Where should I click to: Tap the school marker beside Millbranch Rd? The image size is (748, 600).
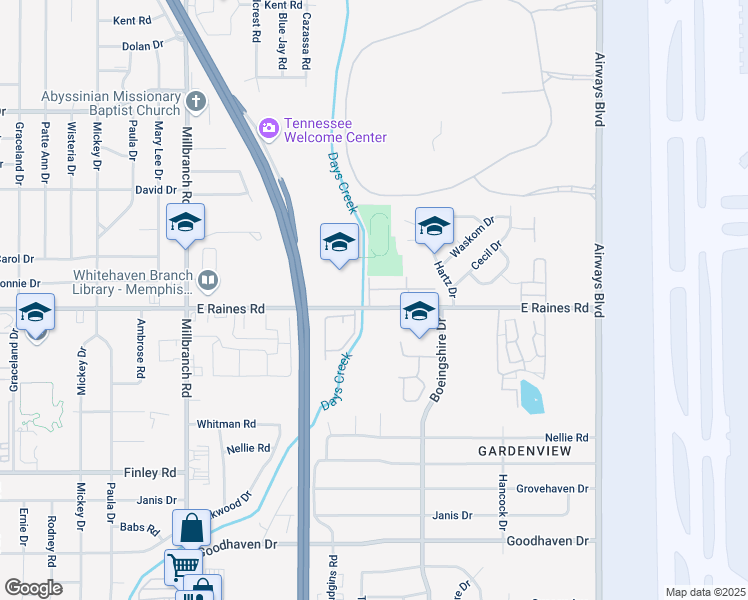coord(185,224)
